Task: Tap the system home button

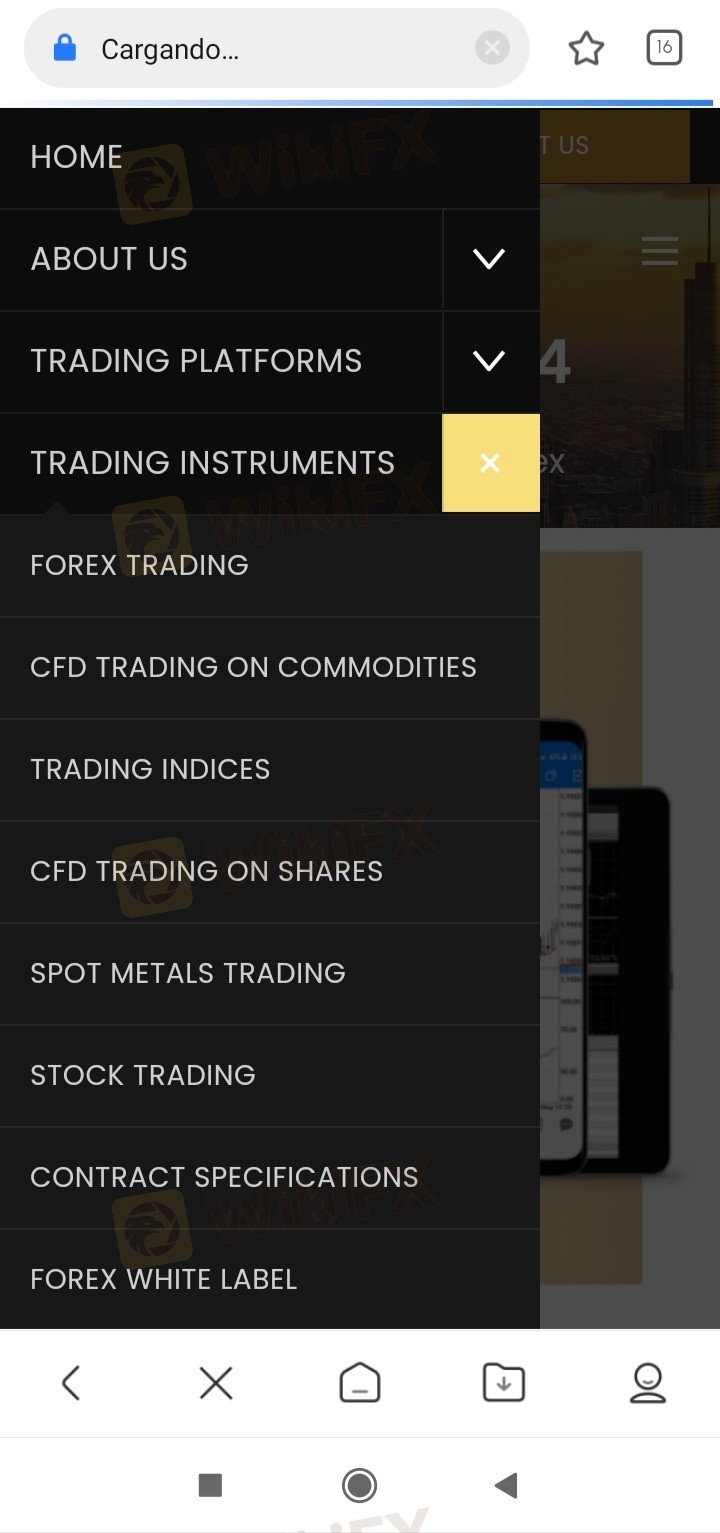Action: 360,1485
